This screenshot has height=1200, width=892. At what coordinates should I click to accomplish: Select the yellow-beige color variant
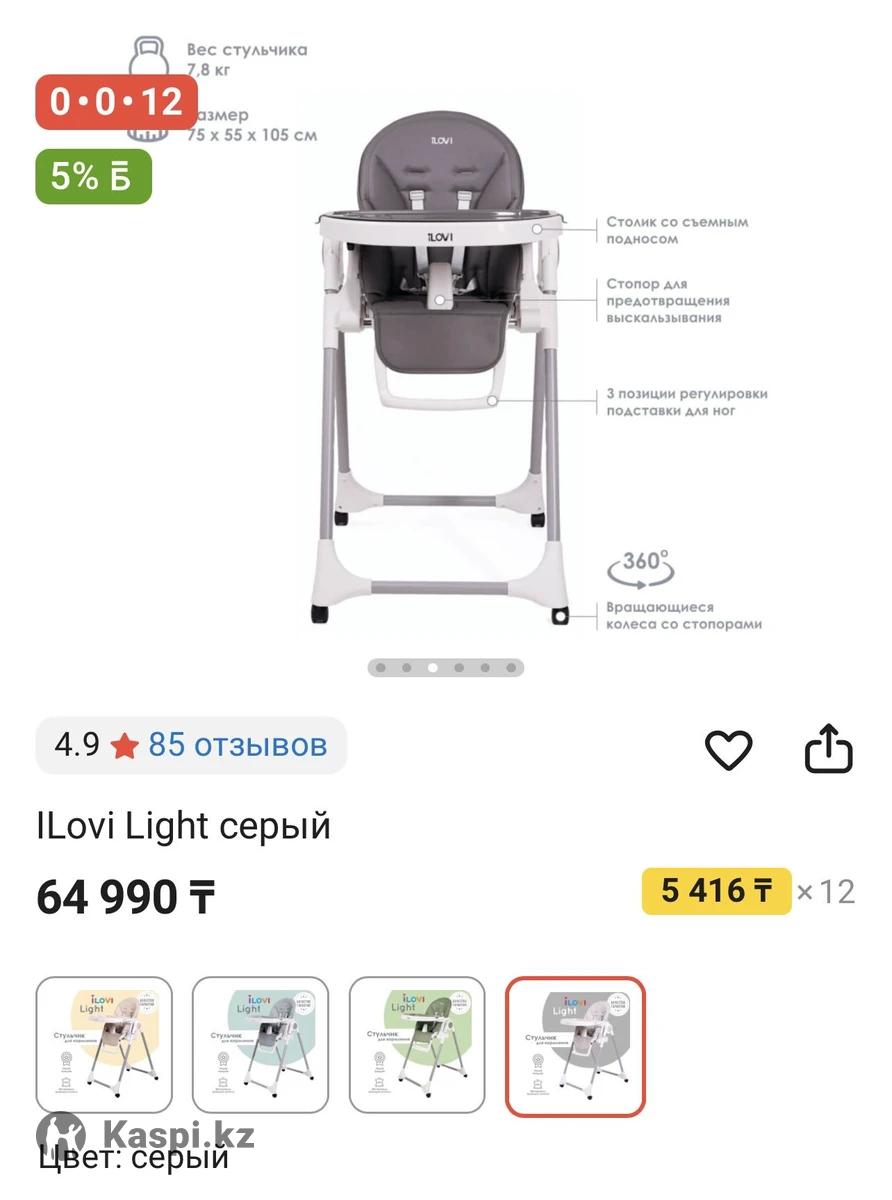coord(104,1045)
